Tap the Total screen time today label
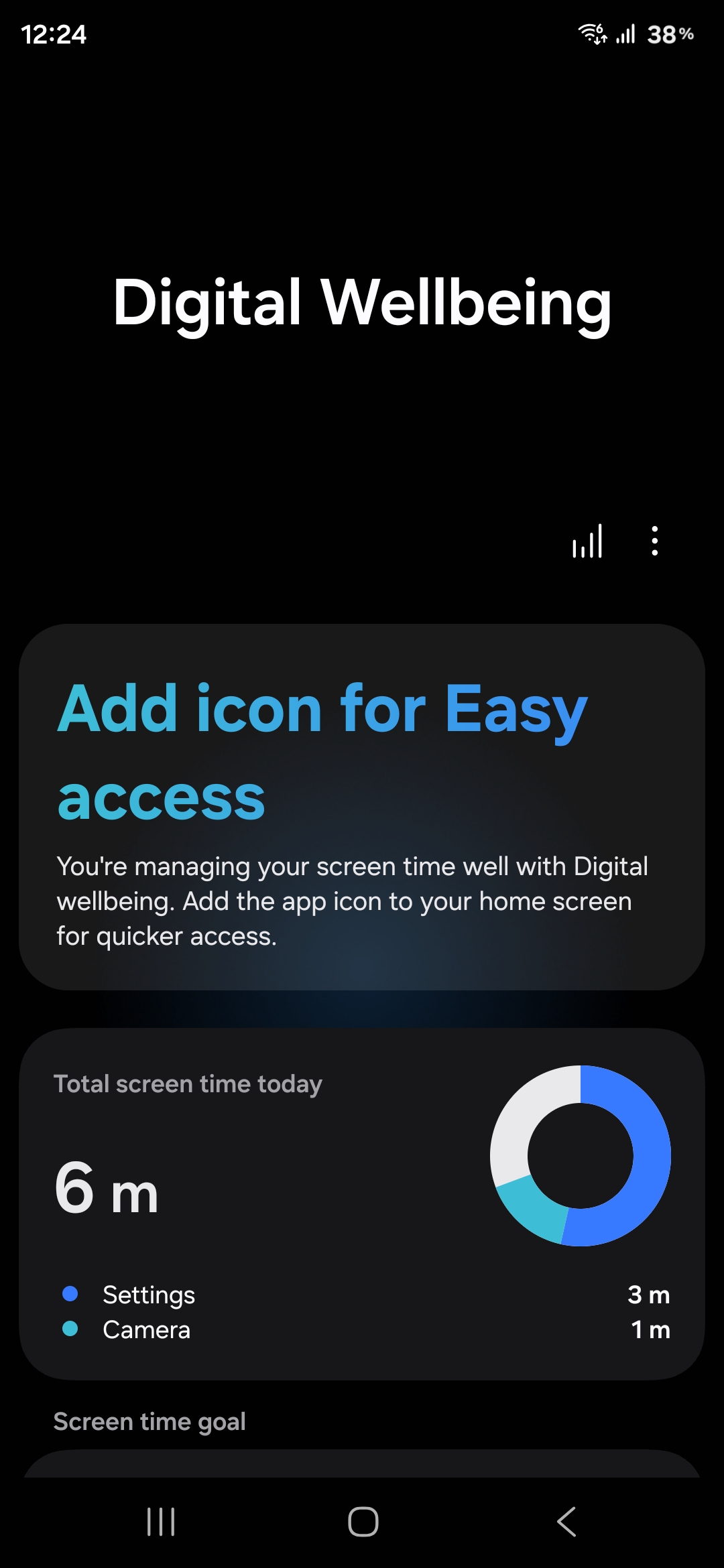This screenshot has height=1568, width=724. [x=188, y=1084]
